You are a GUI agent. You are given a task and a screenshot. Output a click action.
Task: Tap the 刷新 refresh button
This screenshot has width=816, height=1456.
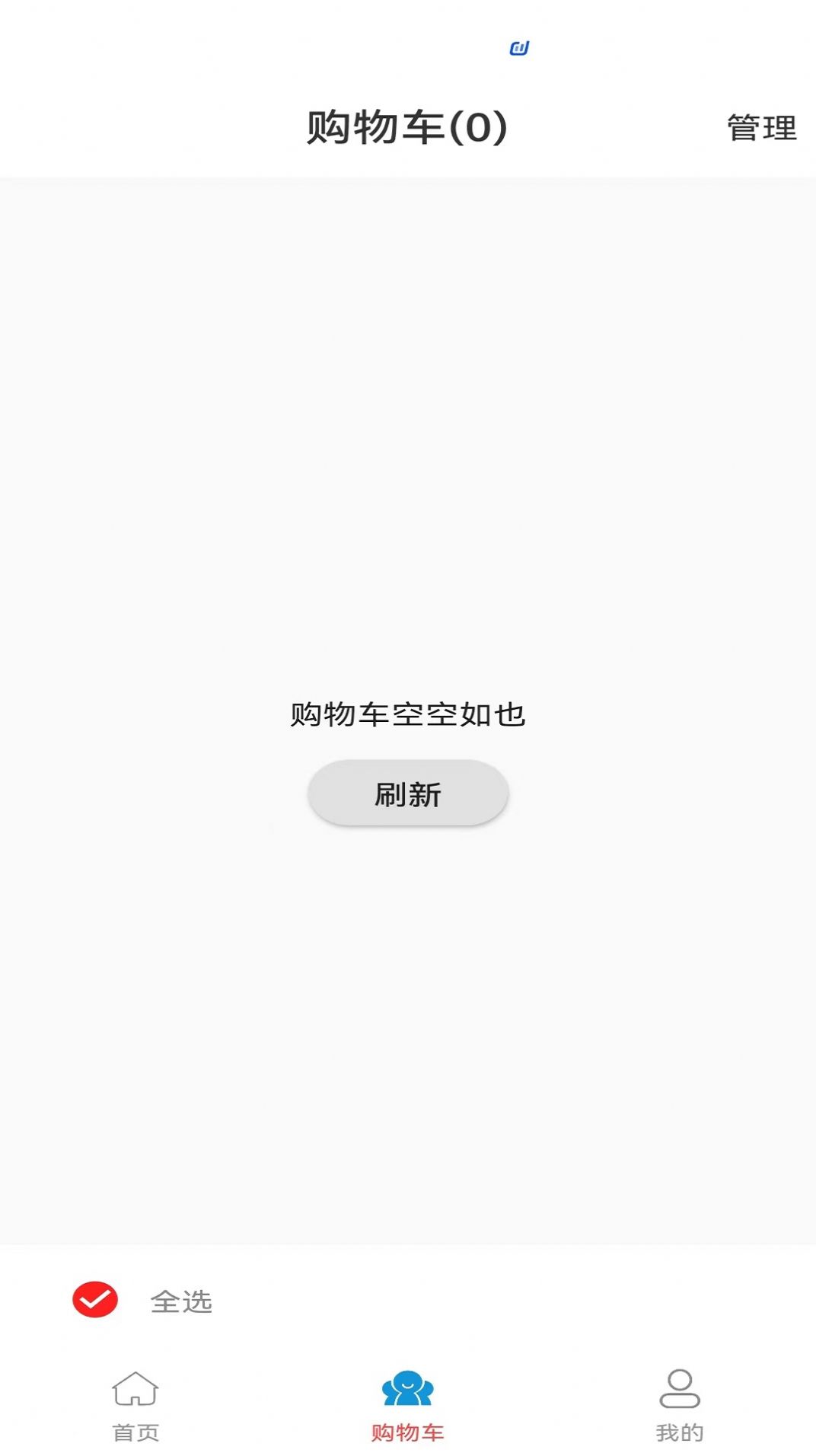tap(408, 793)
